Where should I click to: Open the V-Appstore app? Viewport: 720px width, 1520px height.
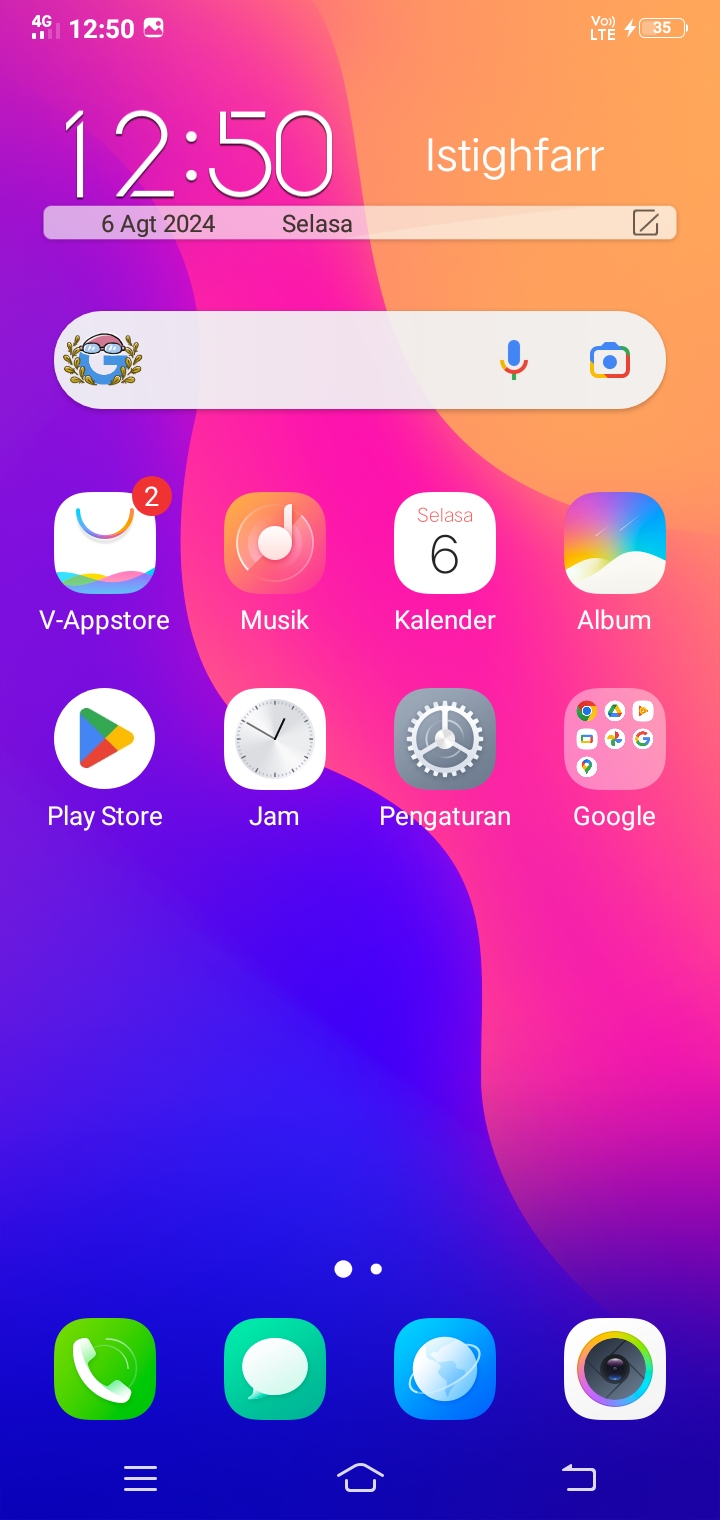click(x=104, y=544)
